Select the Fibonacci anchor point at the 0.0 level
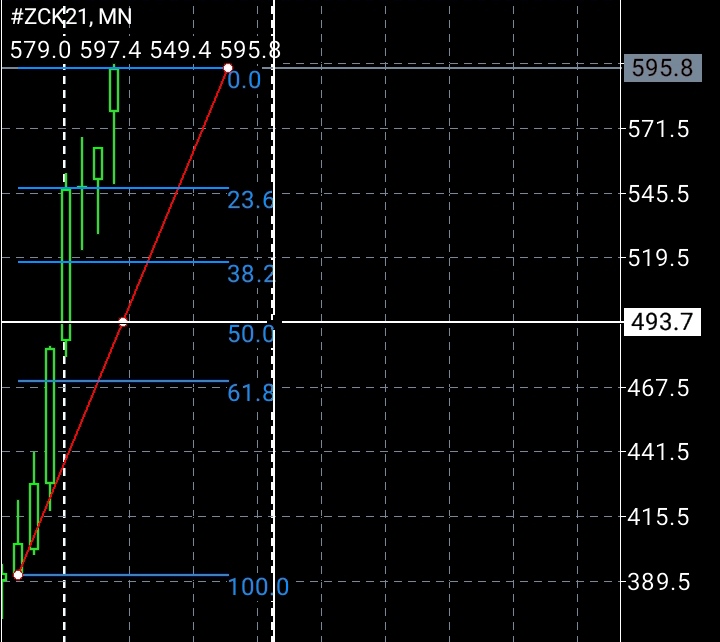The height and width of the screenshot is (642, 720). pos(228,68)
